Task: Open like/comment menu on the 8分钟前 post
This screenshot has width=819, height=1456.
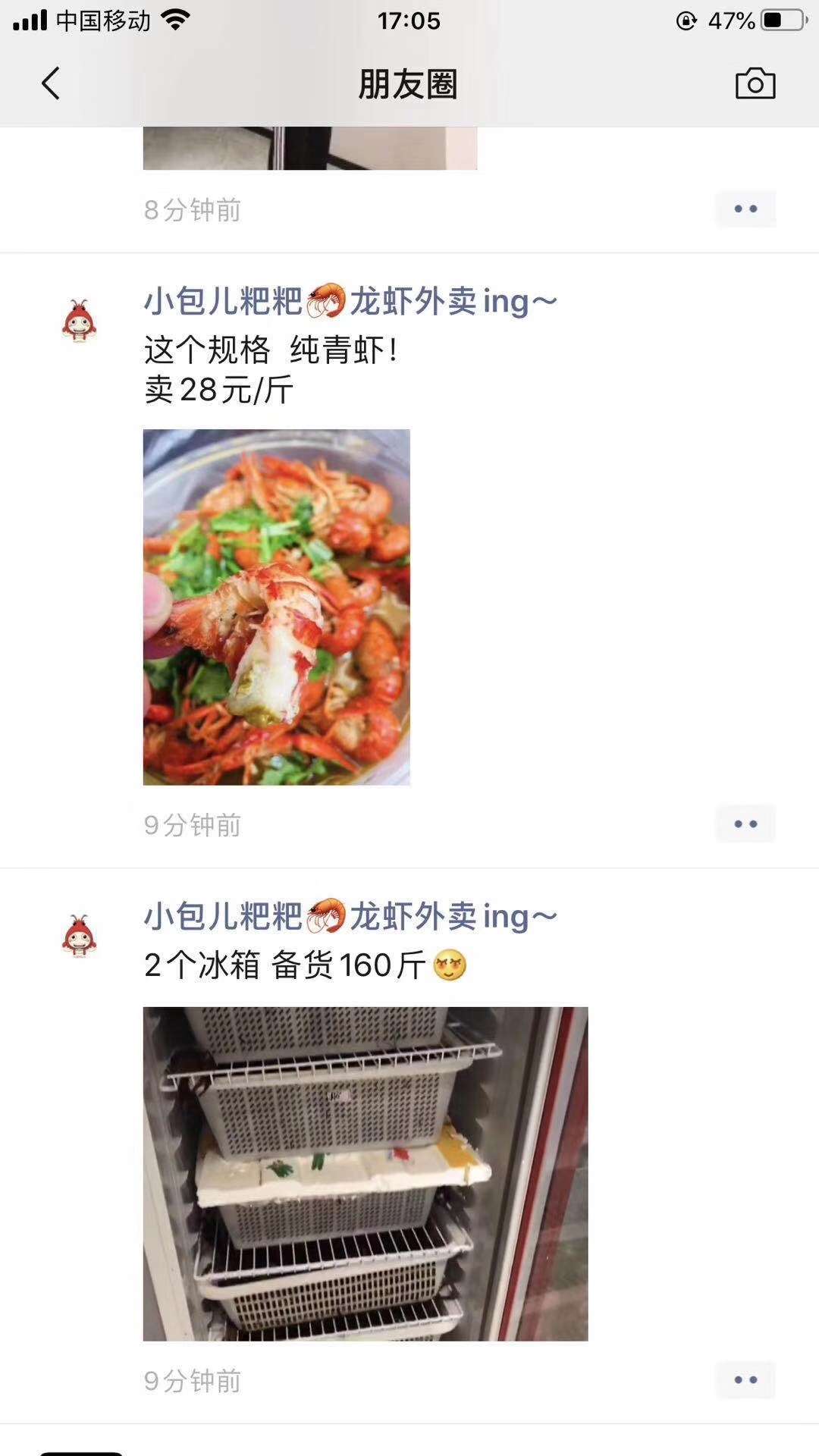Action: click(x=745, y=209)
